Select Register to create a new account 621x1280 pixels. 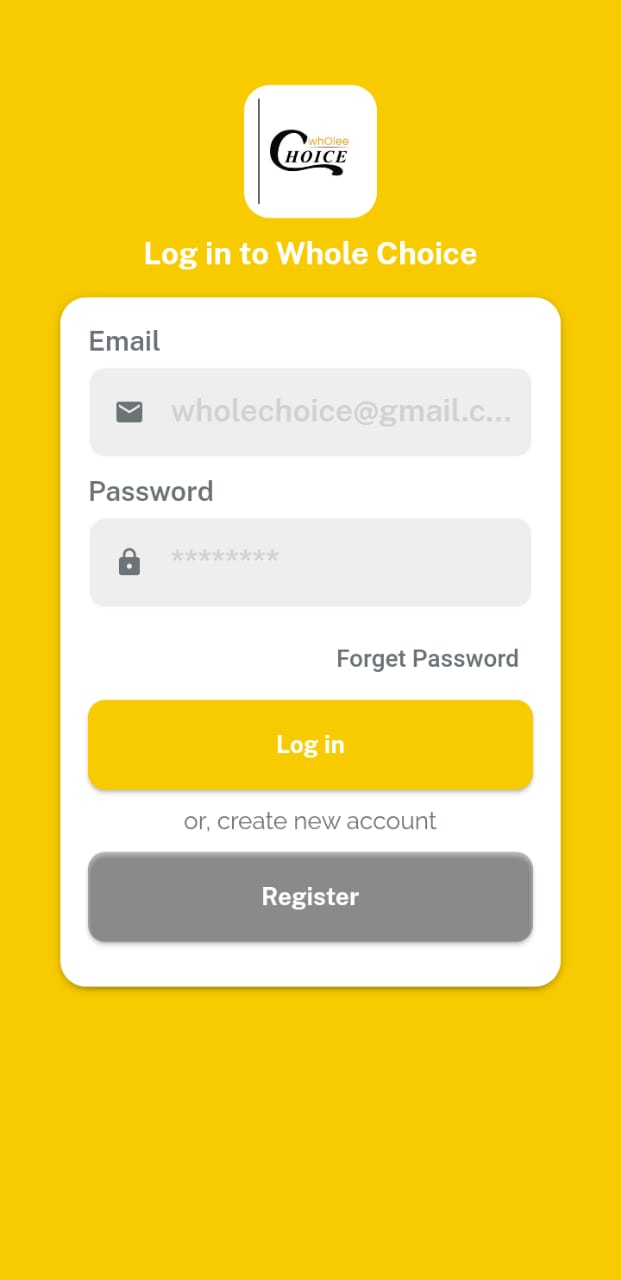[310, 897]
